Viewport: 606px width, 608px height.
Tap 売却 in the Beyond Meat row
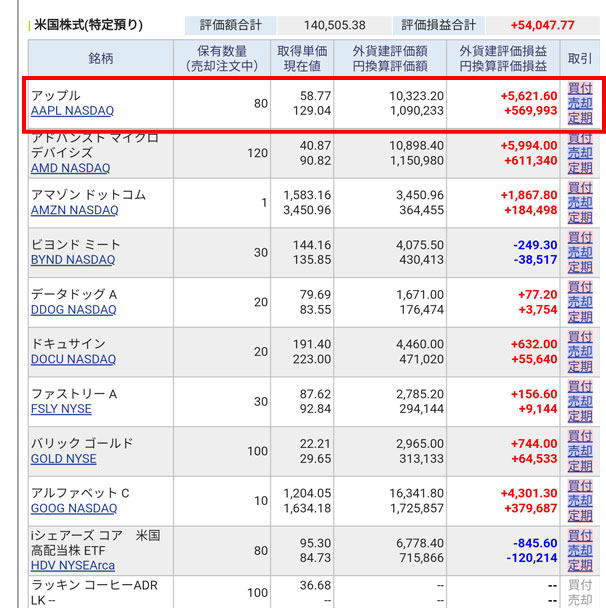(x=580, y=252)
